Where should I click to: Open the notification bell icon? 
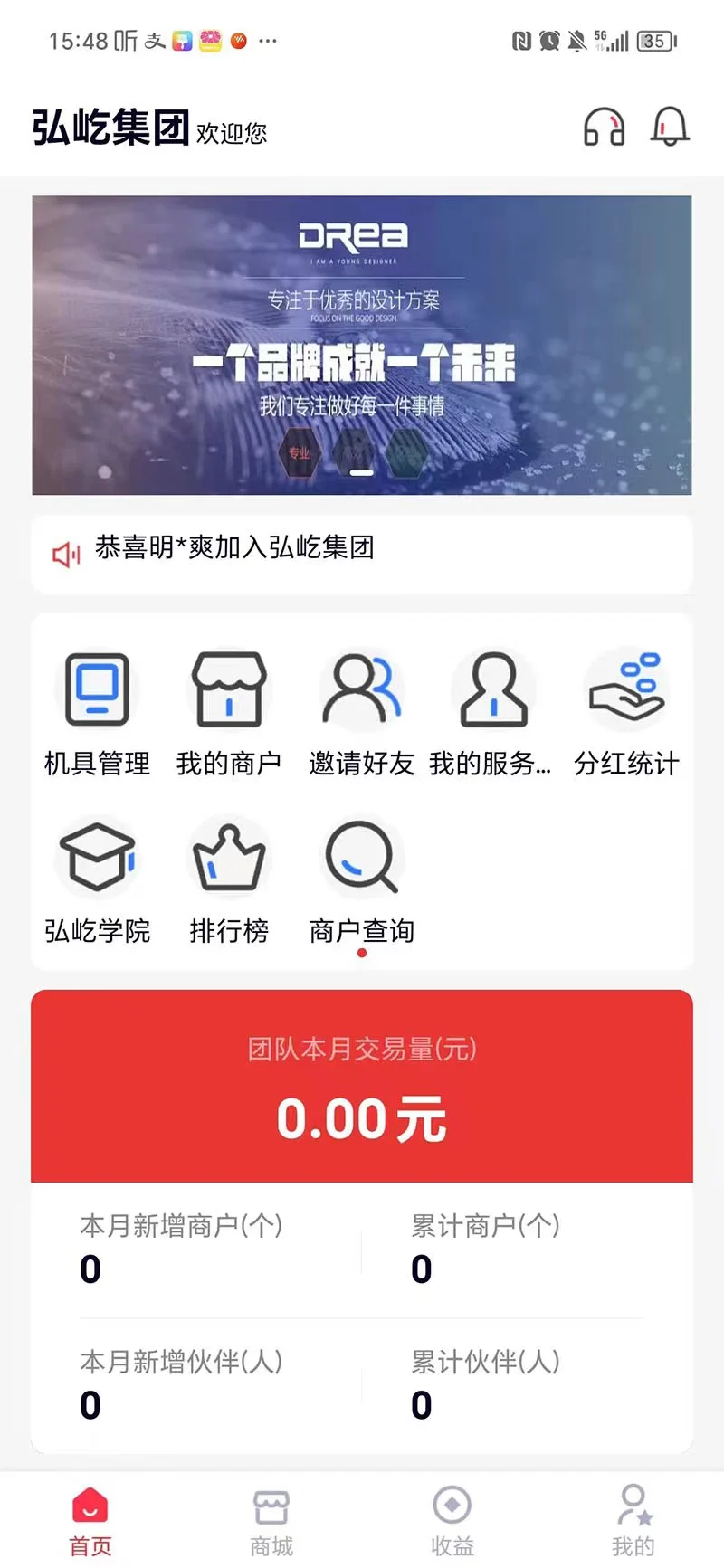670,128
